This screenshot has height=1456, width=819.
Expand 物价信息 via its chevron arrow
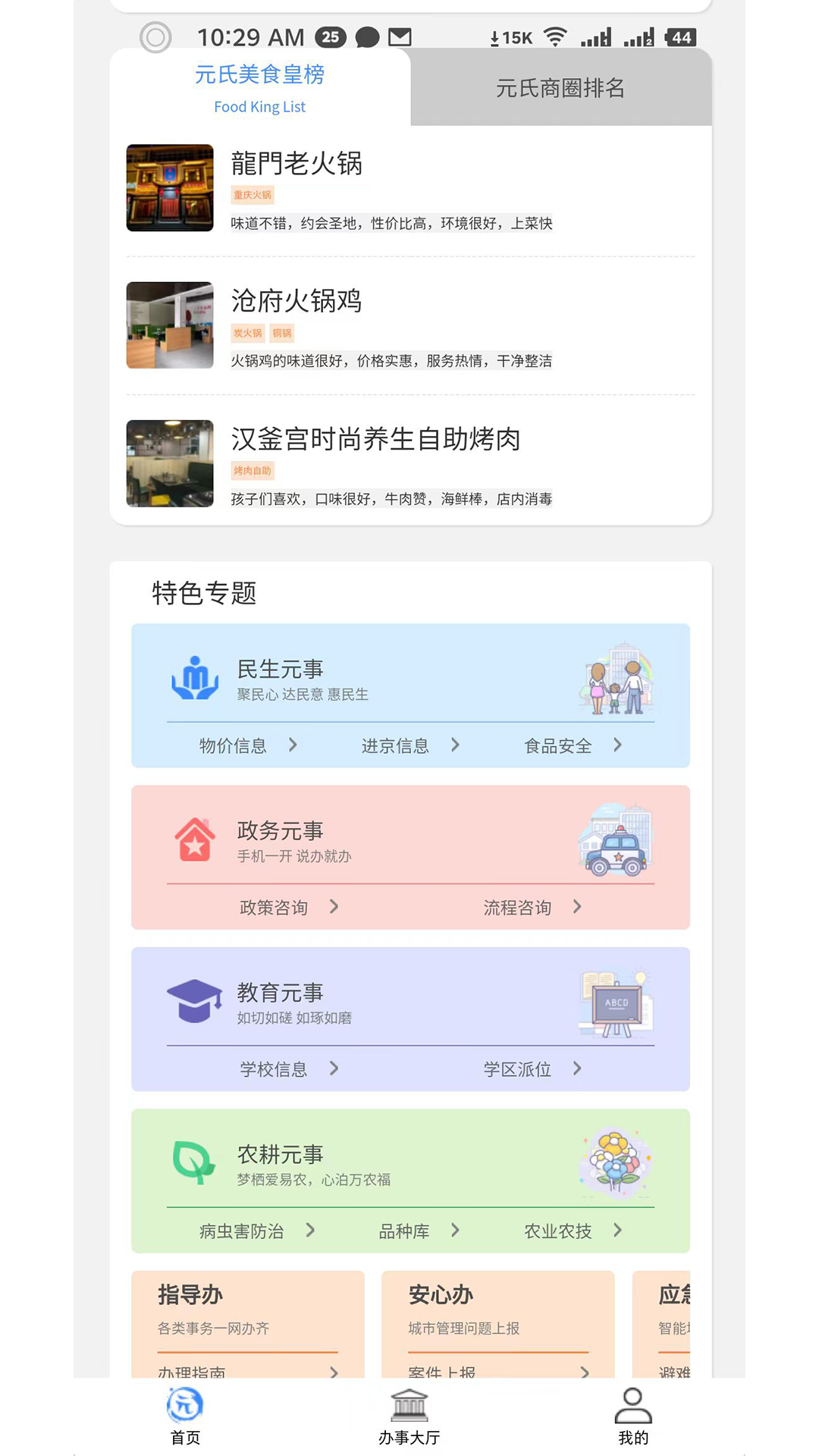[294, 745]
